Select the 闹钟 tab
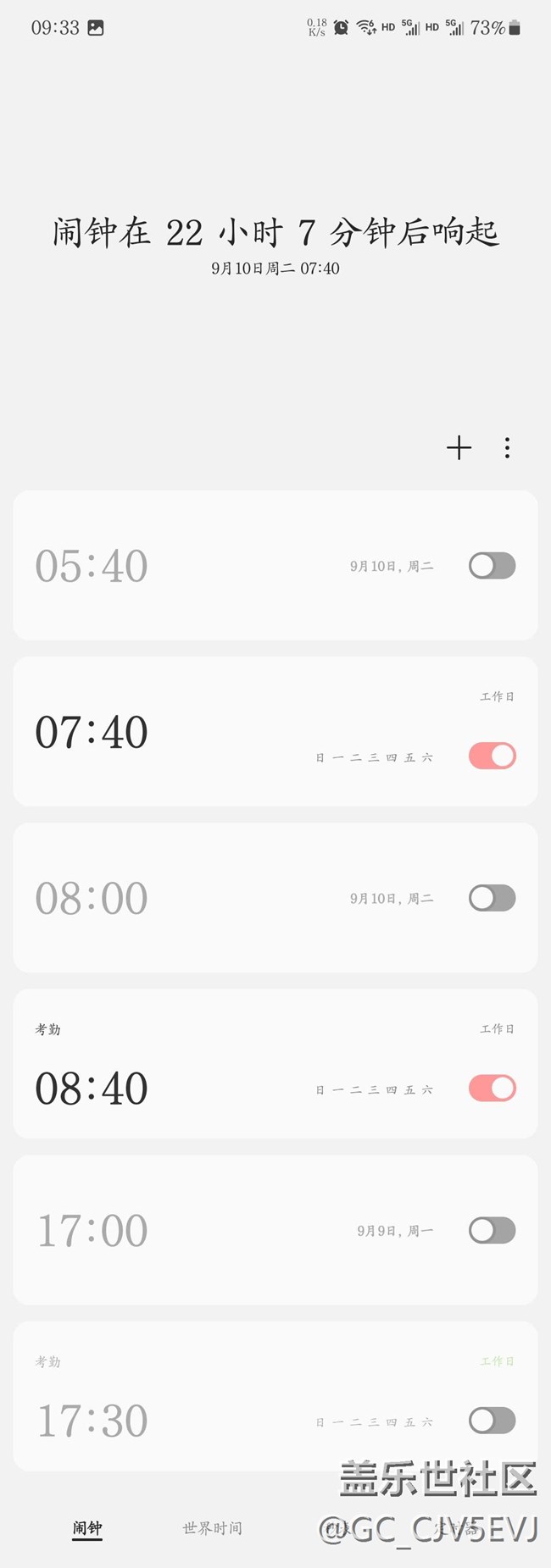Viewport: 551px width, 1568px height. pos(87,1528)
